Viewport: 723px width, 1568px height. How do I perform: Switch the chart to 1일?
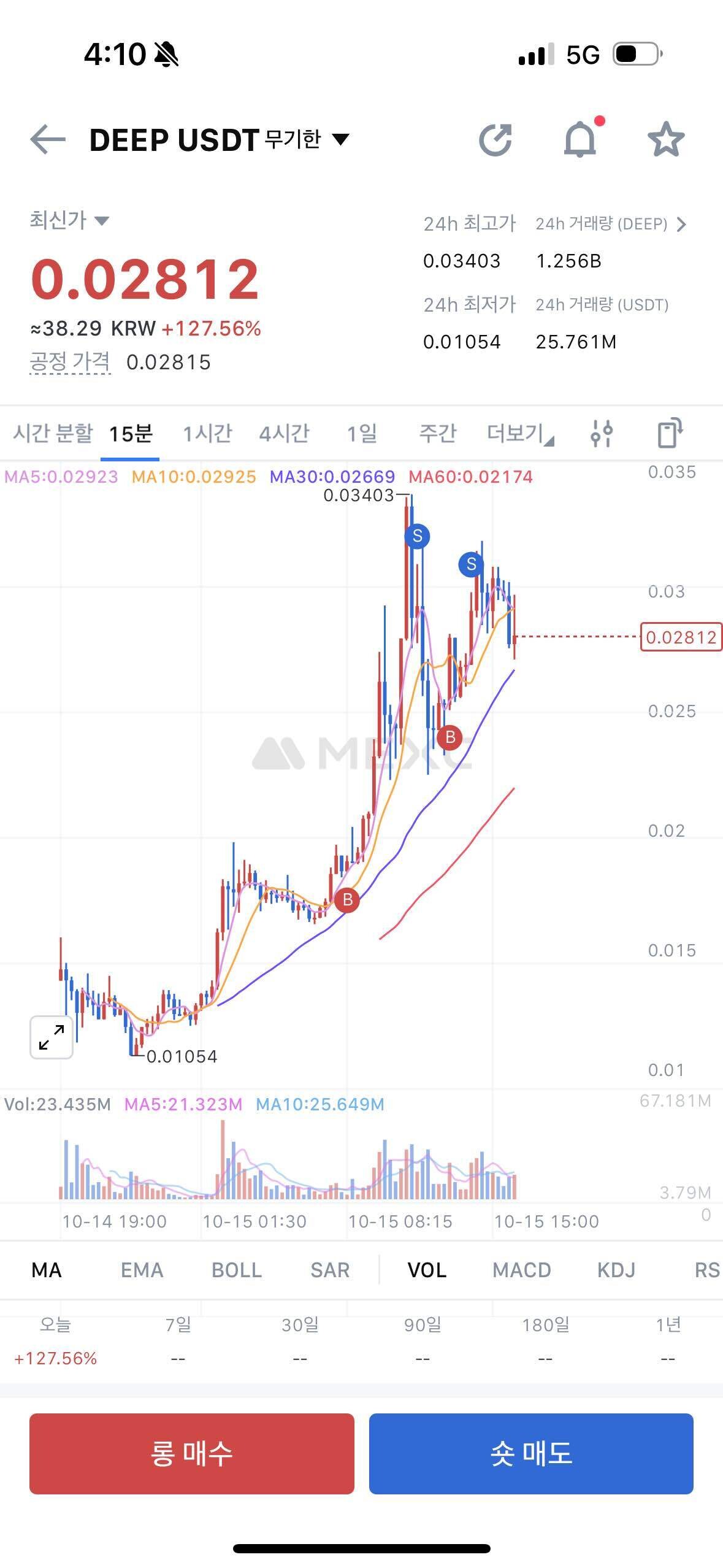(362, 434)
